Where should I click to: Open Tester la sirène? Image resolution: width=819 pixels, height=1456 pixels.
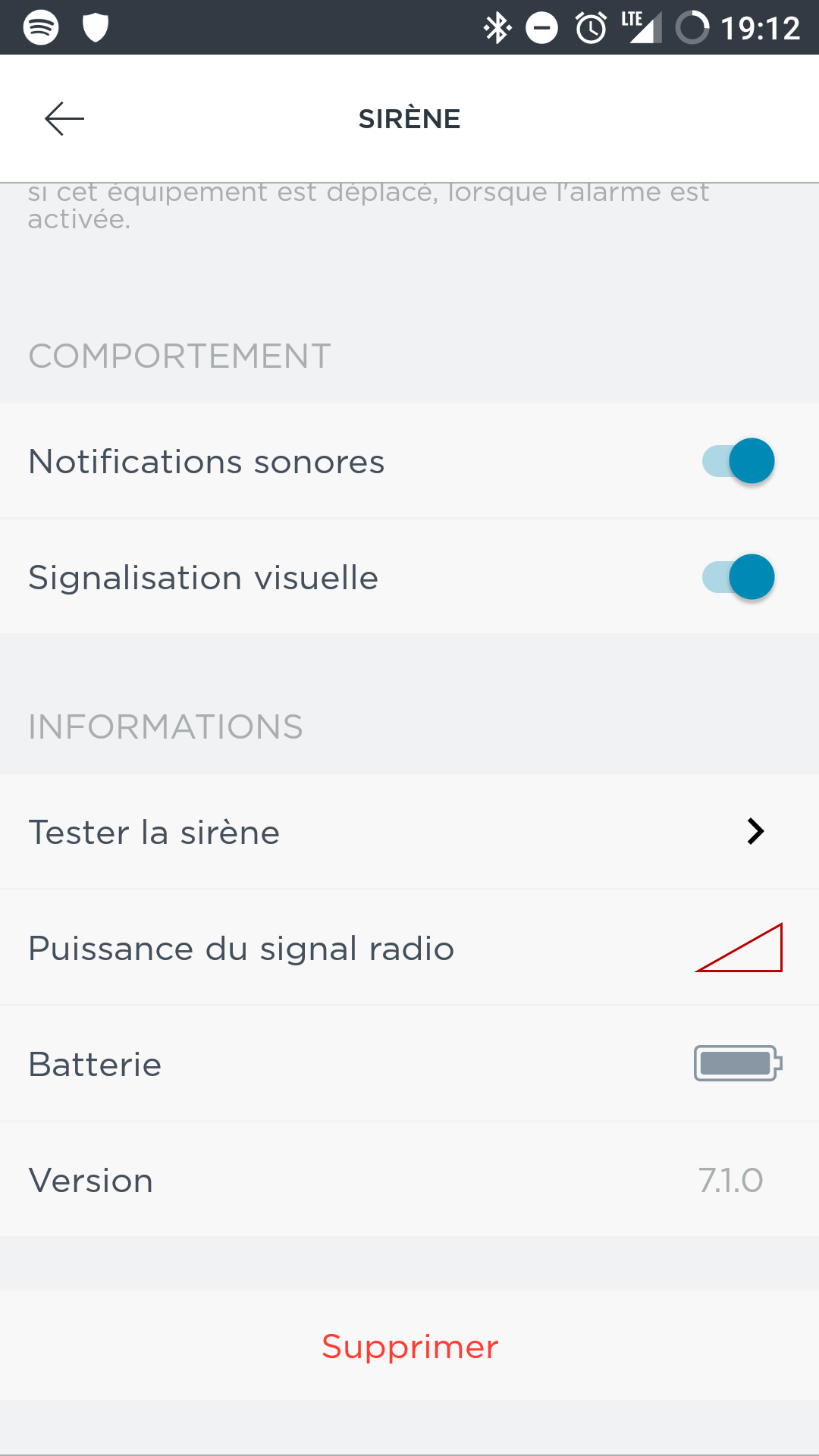click(409, 832)
